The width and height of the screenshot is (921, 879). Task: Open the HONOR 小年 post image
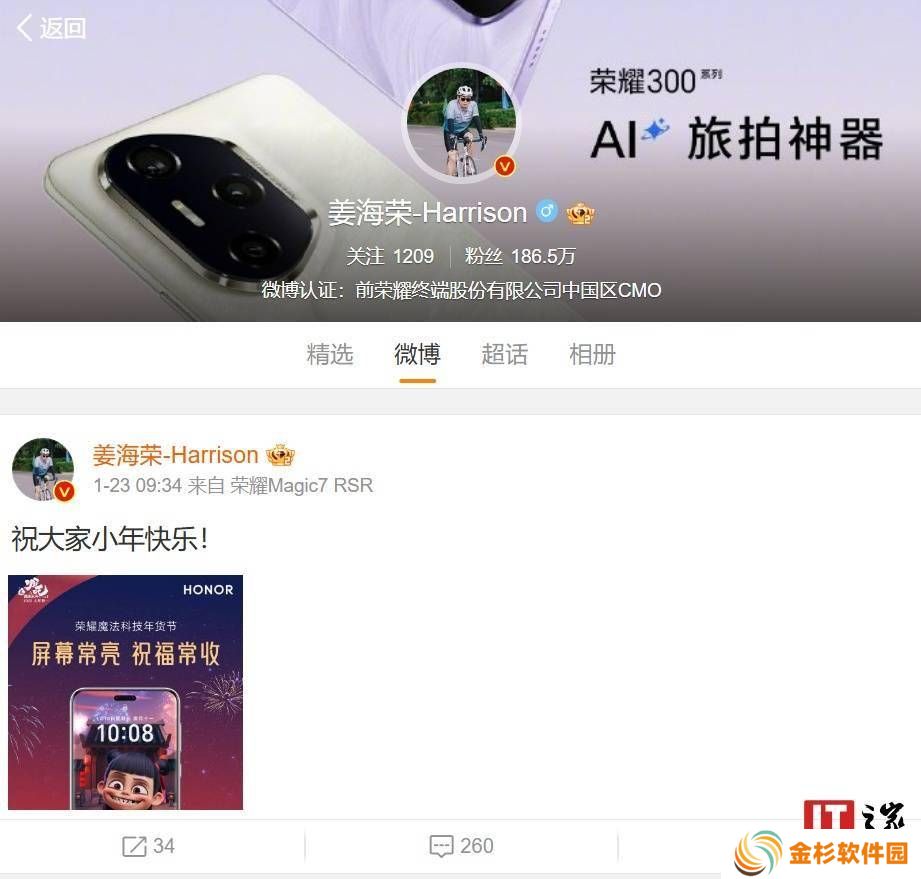[126, 692]
